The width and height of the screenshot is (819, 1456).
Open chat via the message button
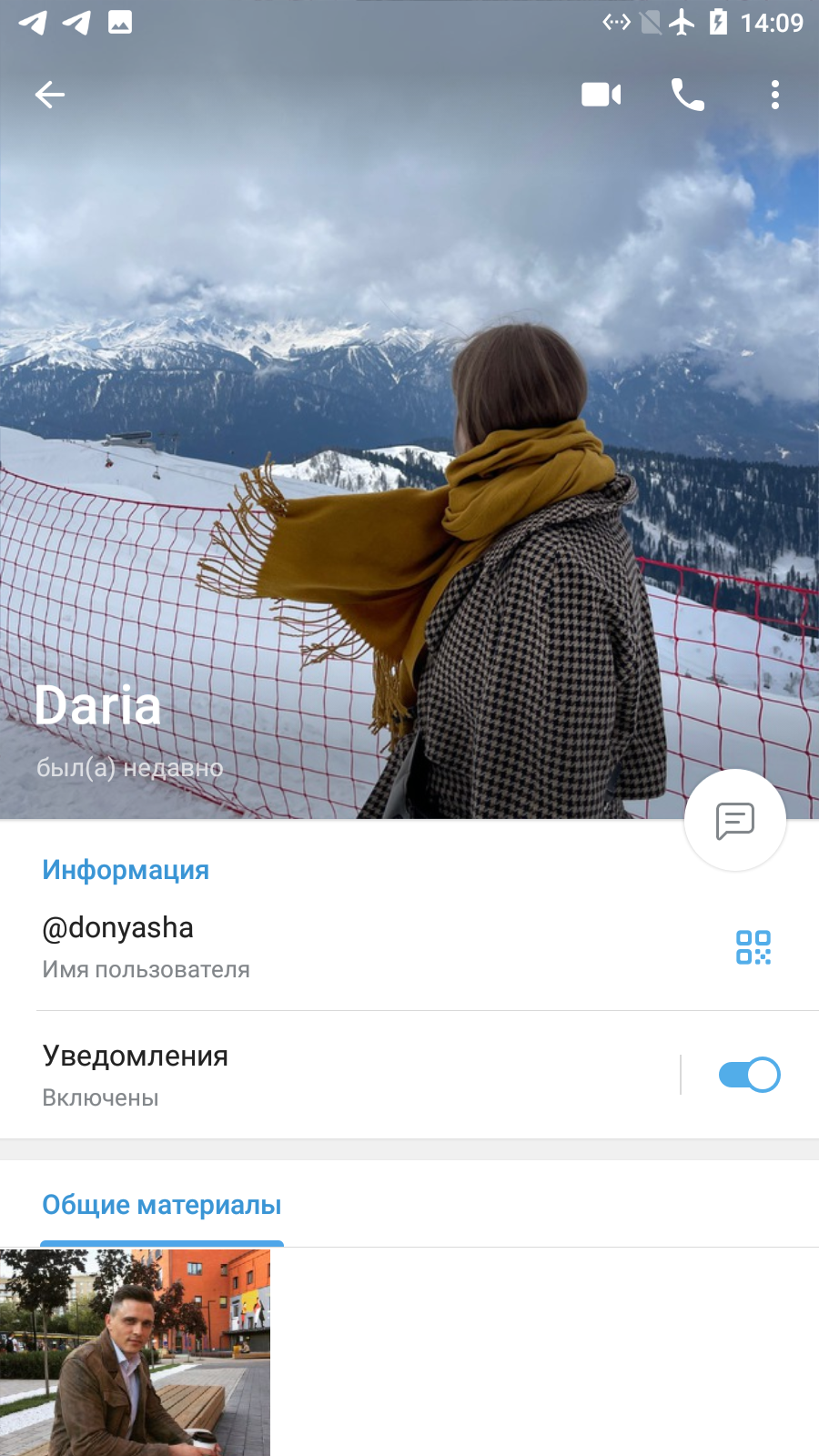[x=735, y=821]
